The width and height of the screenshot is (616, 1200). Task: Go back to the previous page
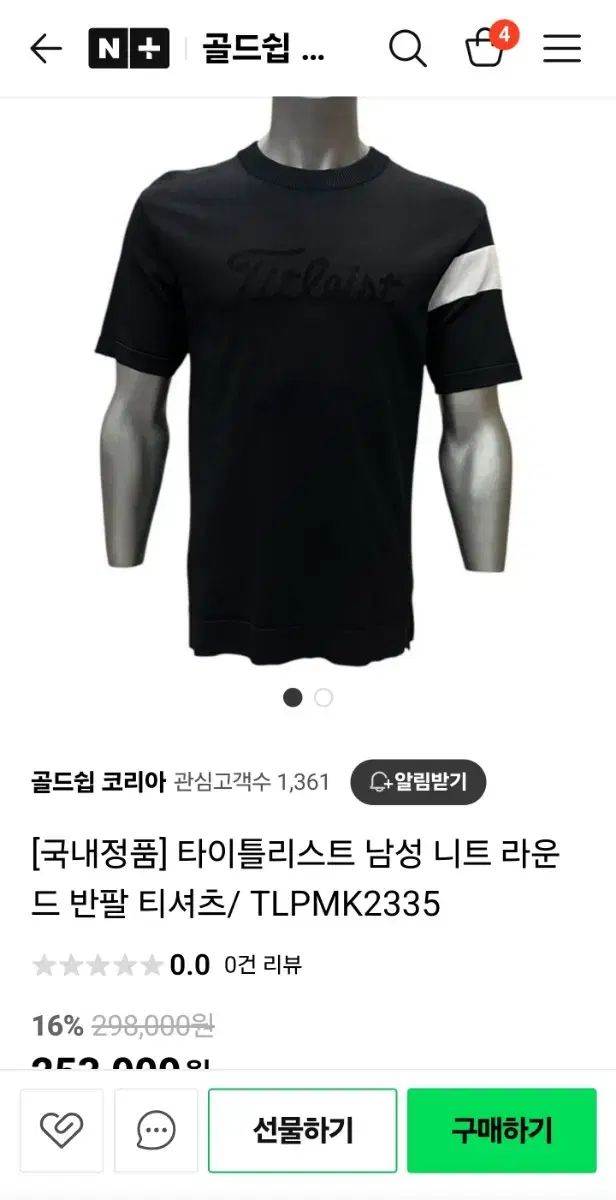(x=46, y=48)
